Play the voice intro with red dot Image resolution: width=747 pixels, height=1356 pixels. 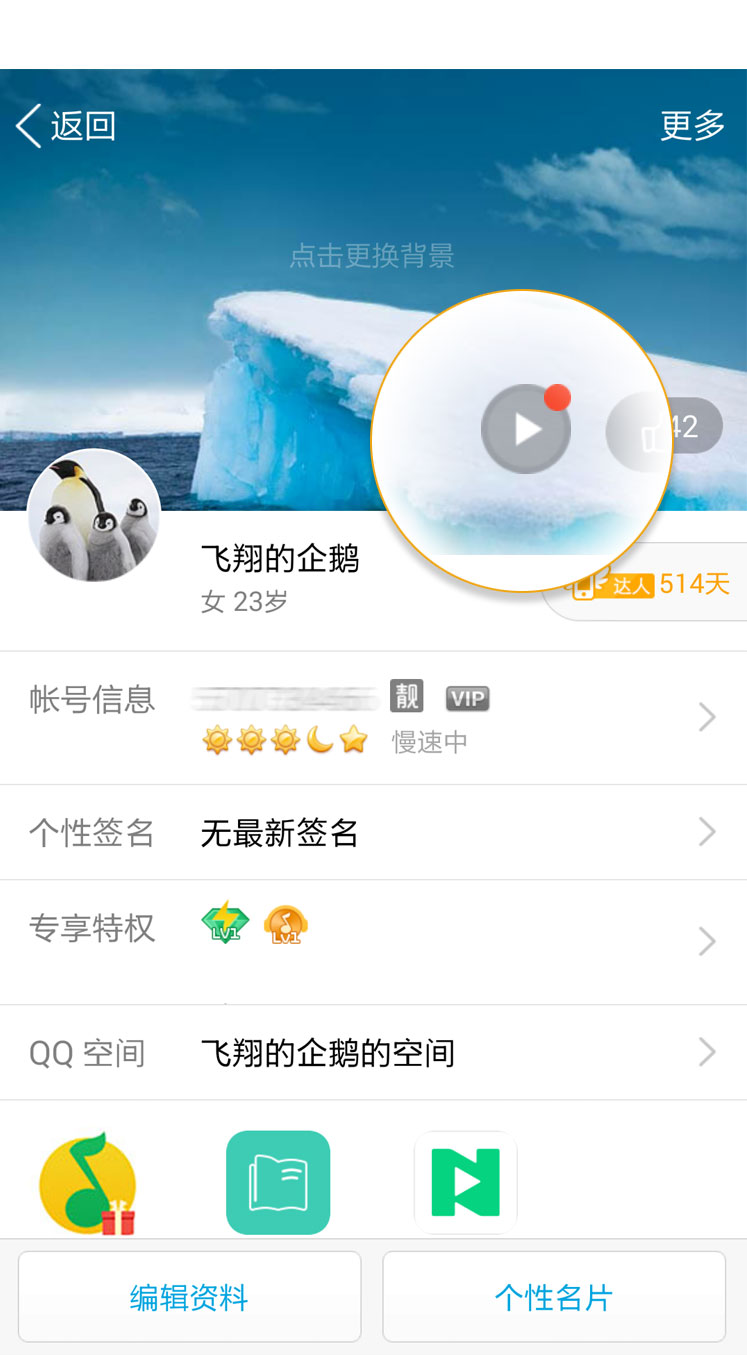point(526,429)
